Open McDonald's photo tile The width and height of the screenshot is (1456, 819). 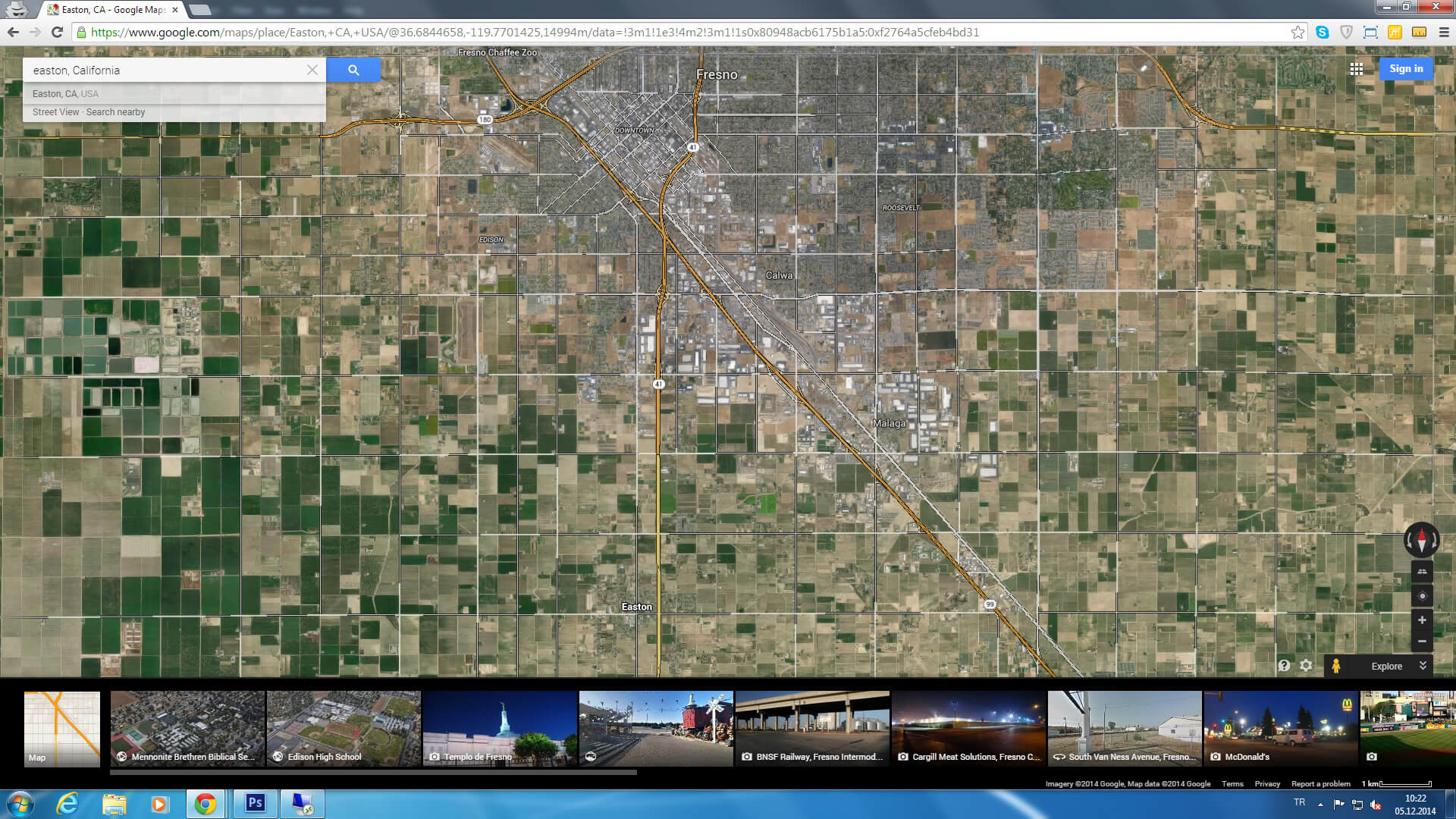[1280, 728]
